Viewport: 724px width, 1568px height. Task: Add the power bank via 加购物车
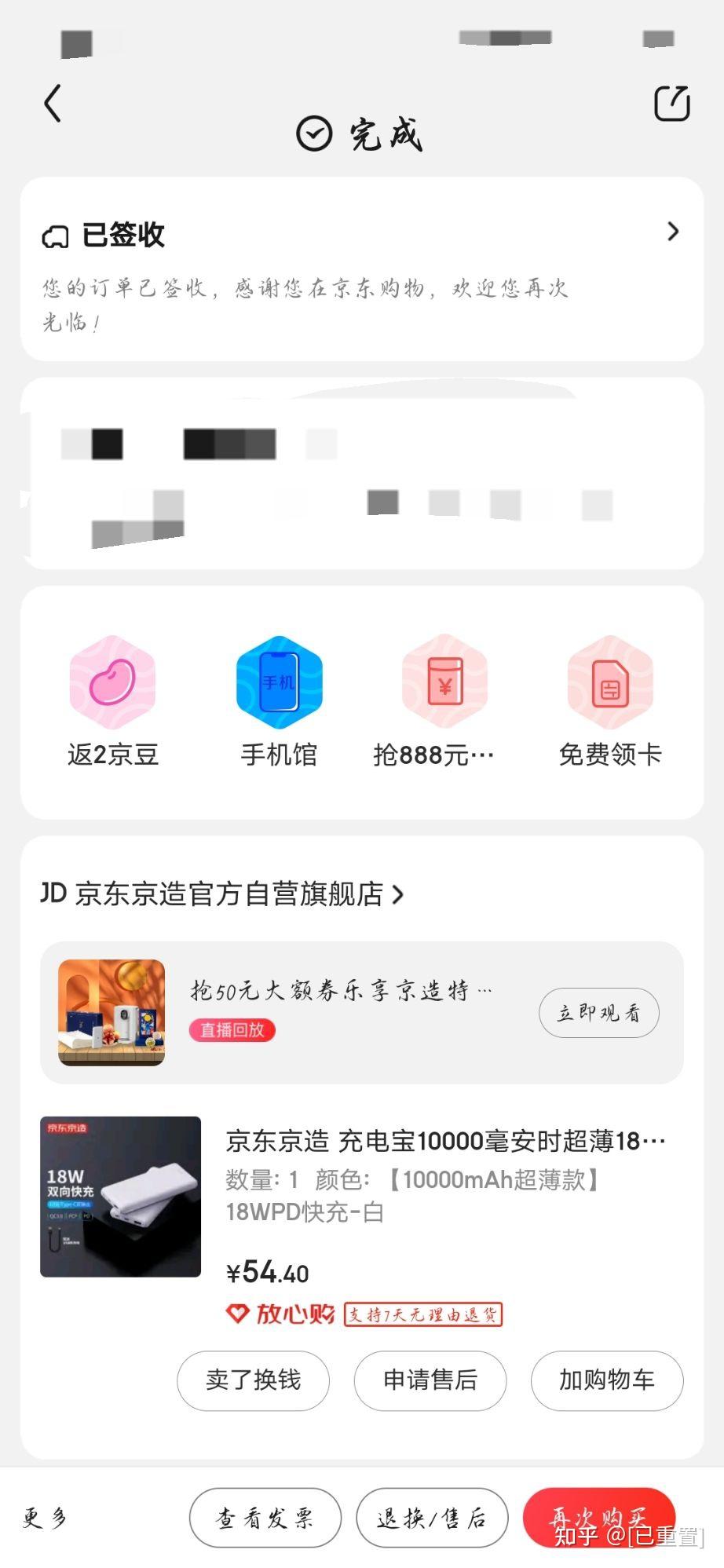pyautogui.click(x=607, y=1380)
